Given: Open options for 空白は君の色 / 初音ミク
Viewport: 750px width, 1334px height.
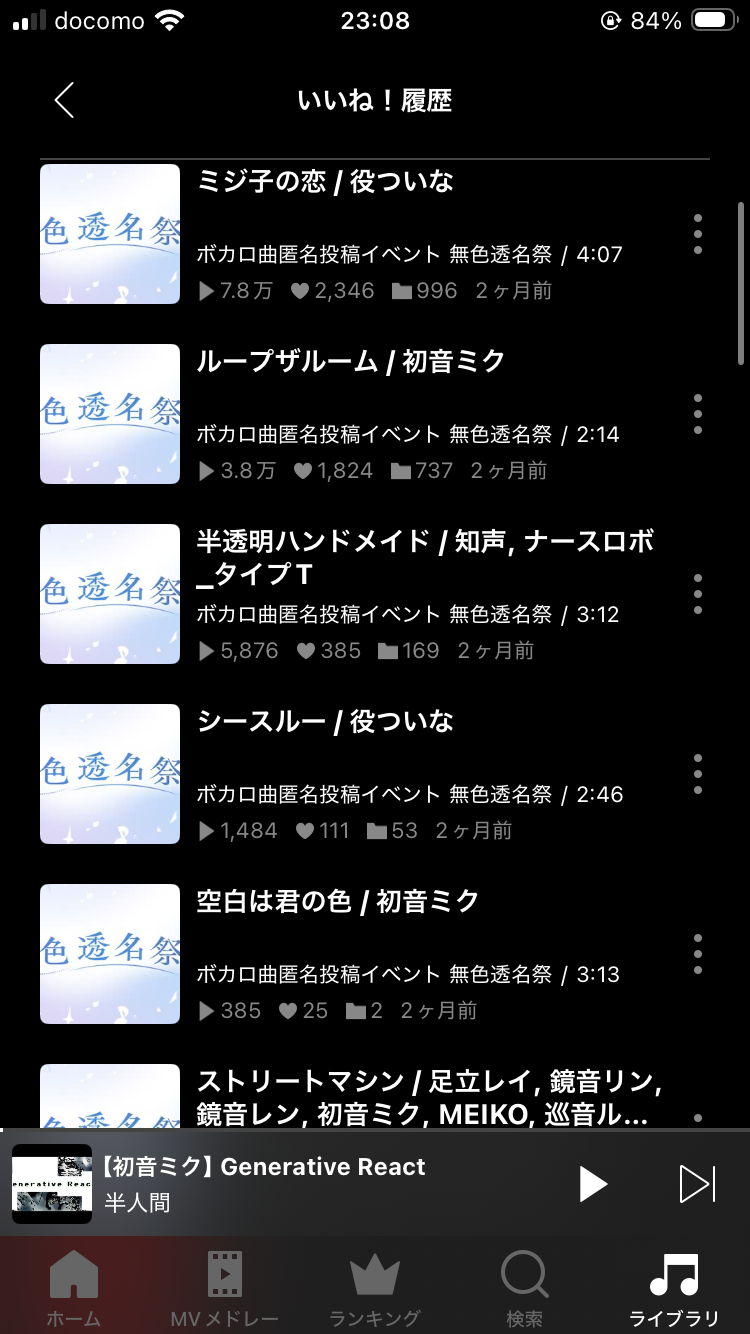Looking at the screenshot, I should 697,954.
